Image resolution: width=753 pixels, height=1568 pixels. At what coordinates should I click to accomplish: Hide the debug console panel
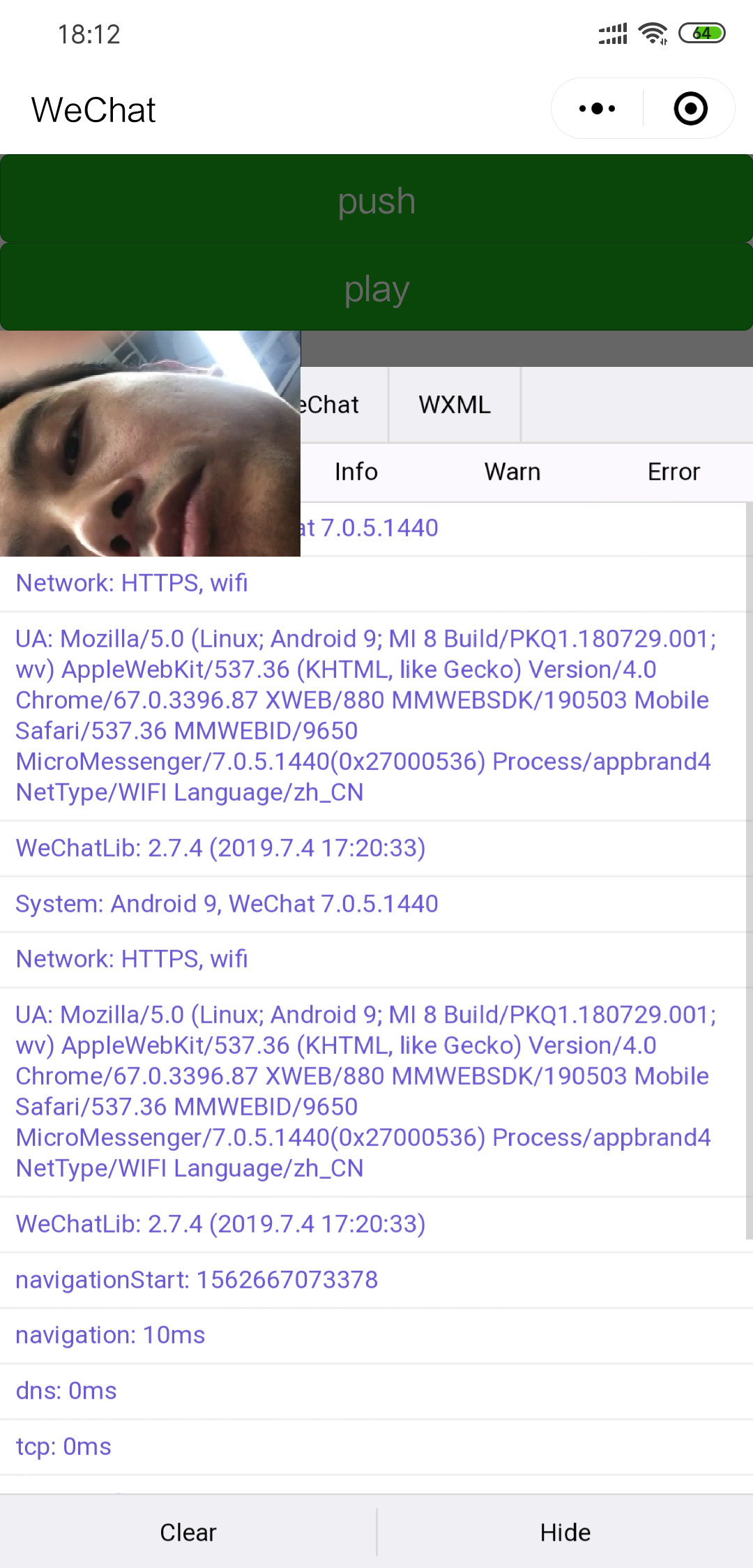[565, 1532]
